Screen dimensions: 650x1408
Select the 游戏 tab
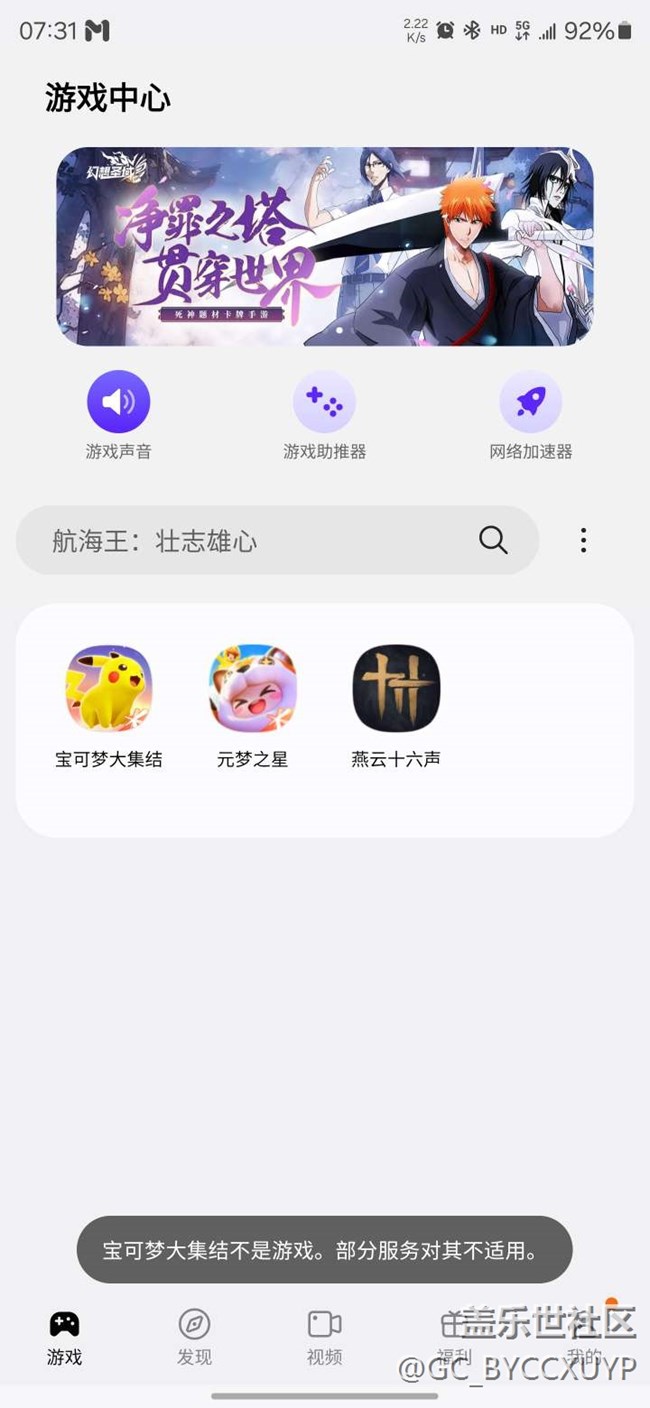(x=65, y=1336)
